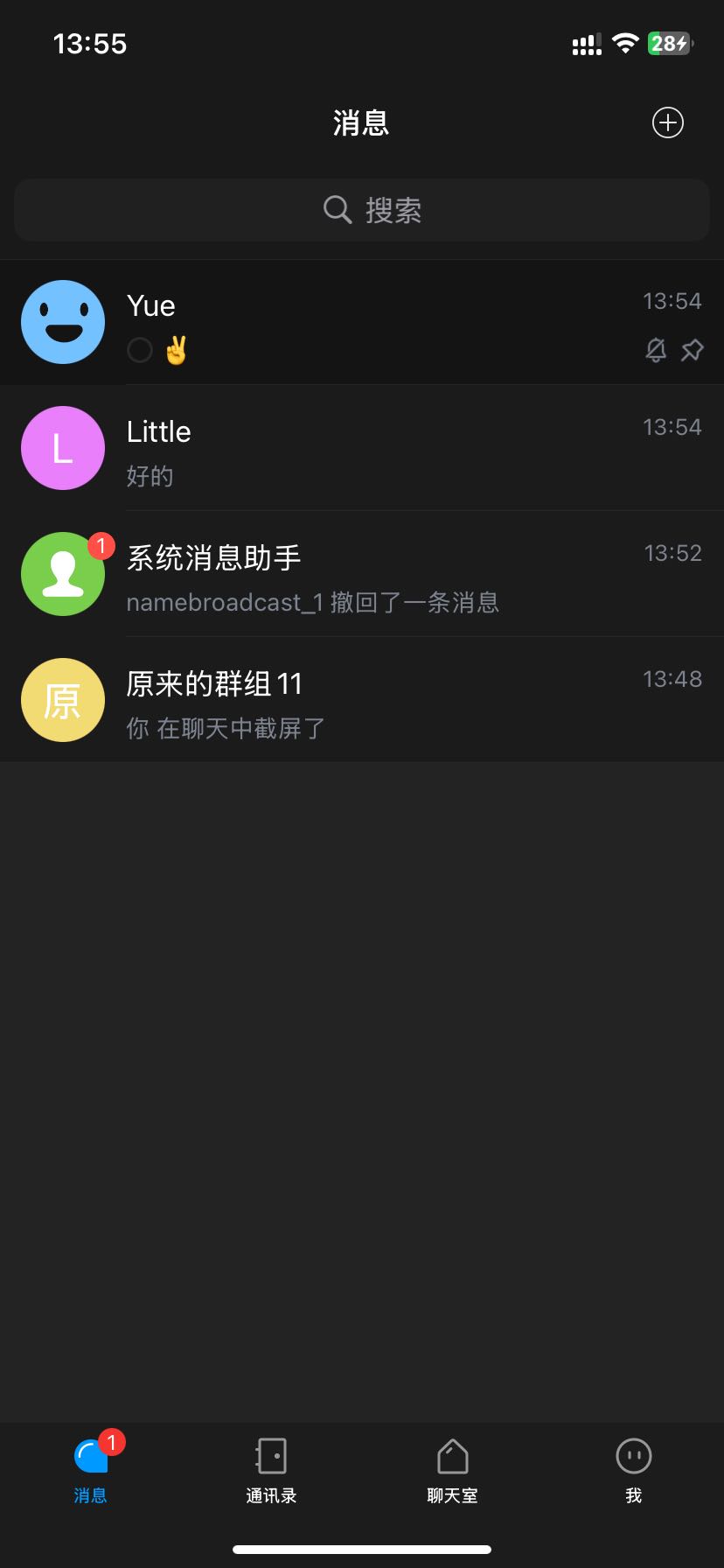The height and width of the screenshot is (1568, 724).
Task: Tap the read-status circle beside the ✌️ message
Action: (140, 349)
